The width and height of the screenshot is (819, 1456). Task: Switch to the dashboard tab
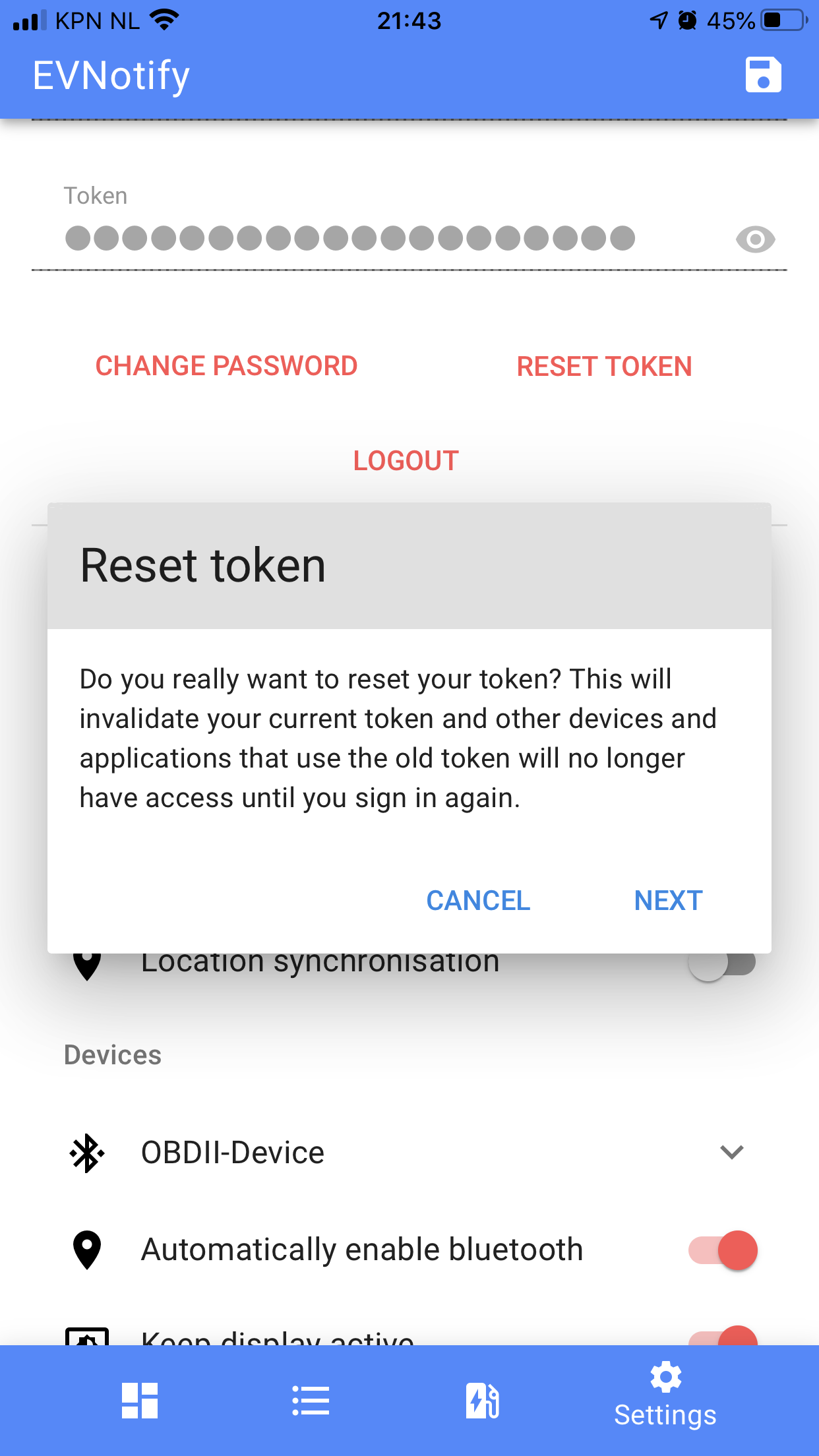140,1401
